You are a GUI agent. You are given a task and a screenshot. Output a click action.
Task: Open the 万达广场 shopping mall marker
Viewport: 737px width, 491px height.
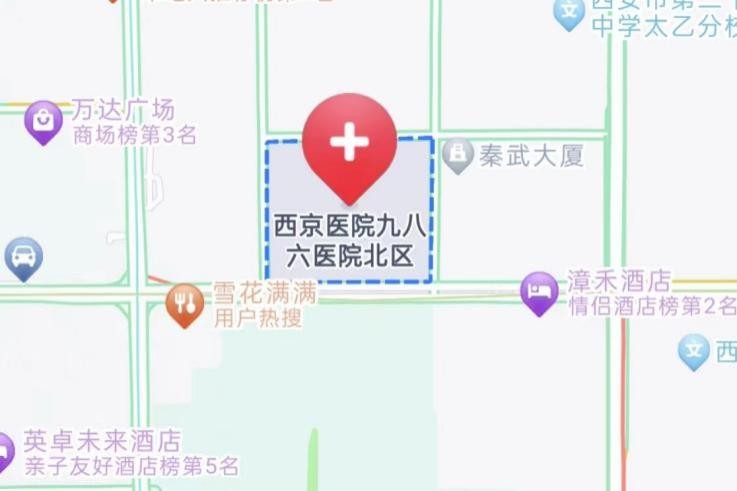[44, 119]
